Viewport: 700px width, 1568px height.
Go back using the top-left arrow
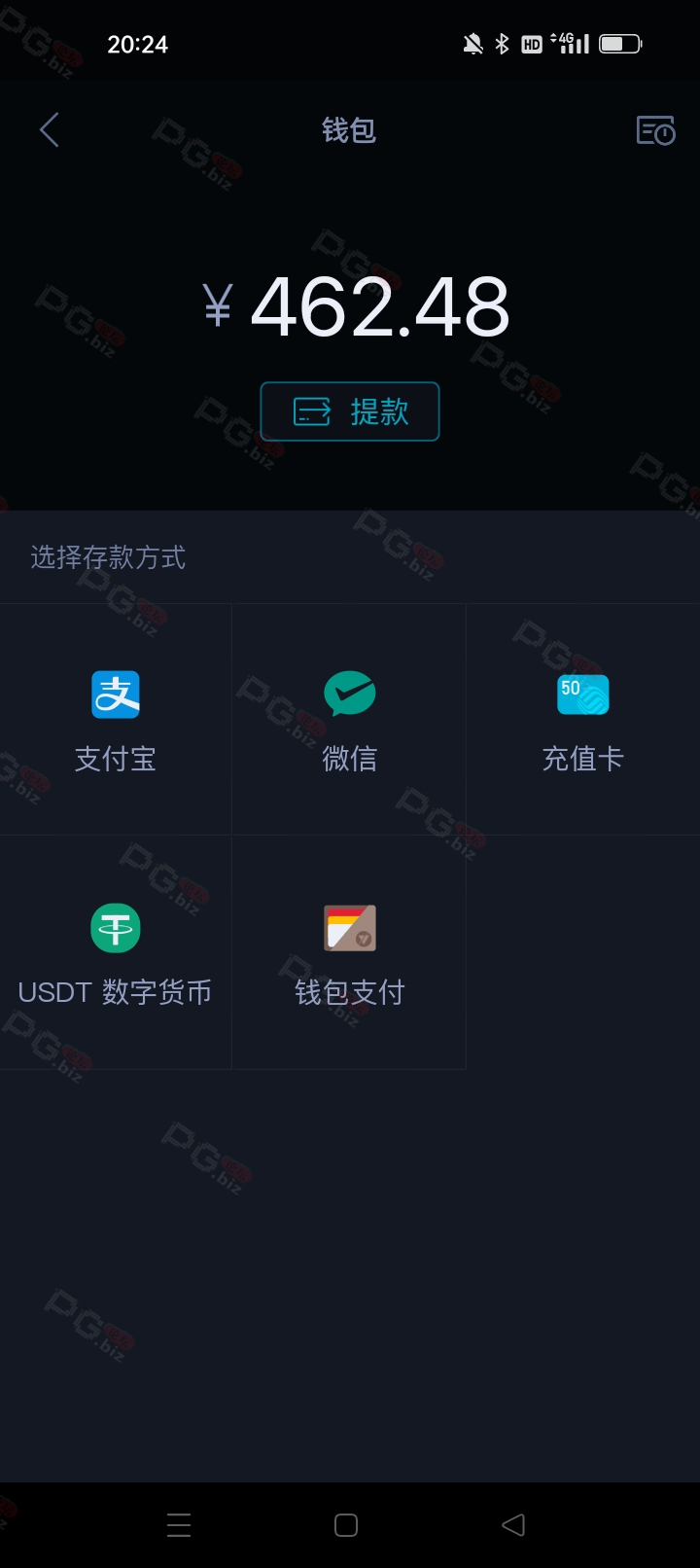[50, 129]
